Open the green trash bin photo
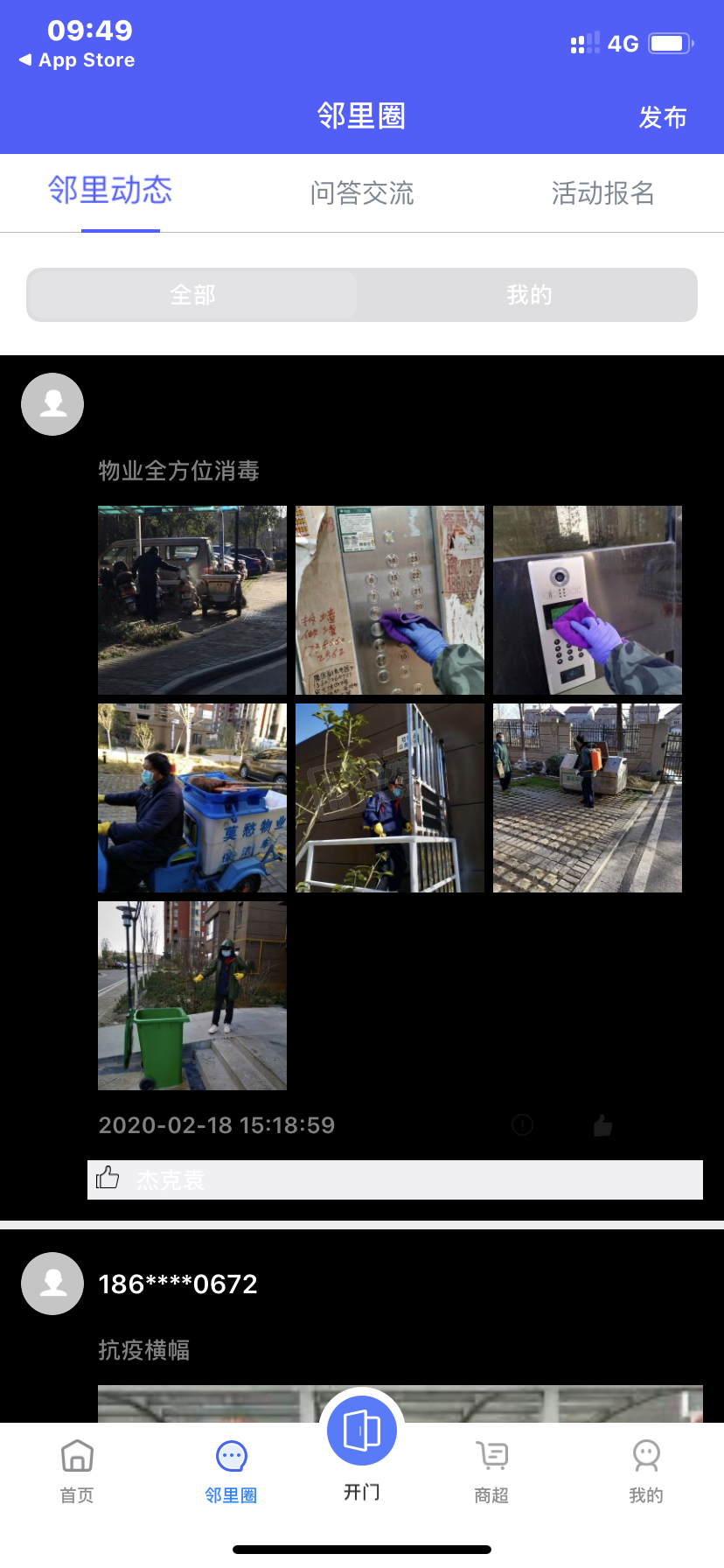The width and height of the screenshot is (724, 1568). point(192,996)
